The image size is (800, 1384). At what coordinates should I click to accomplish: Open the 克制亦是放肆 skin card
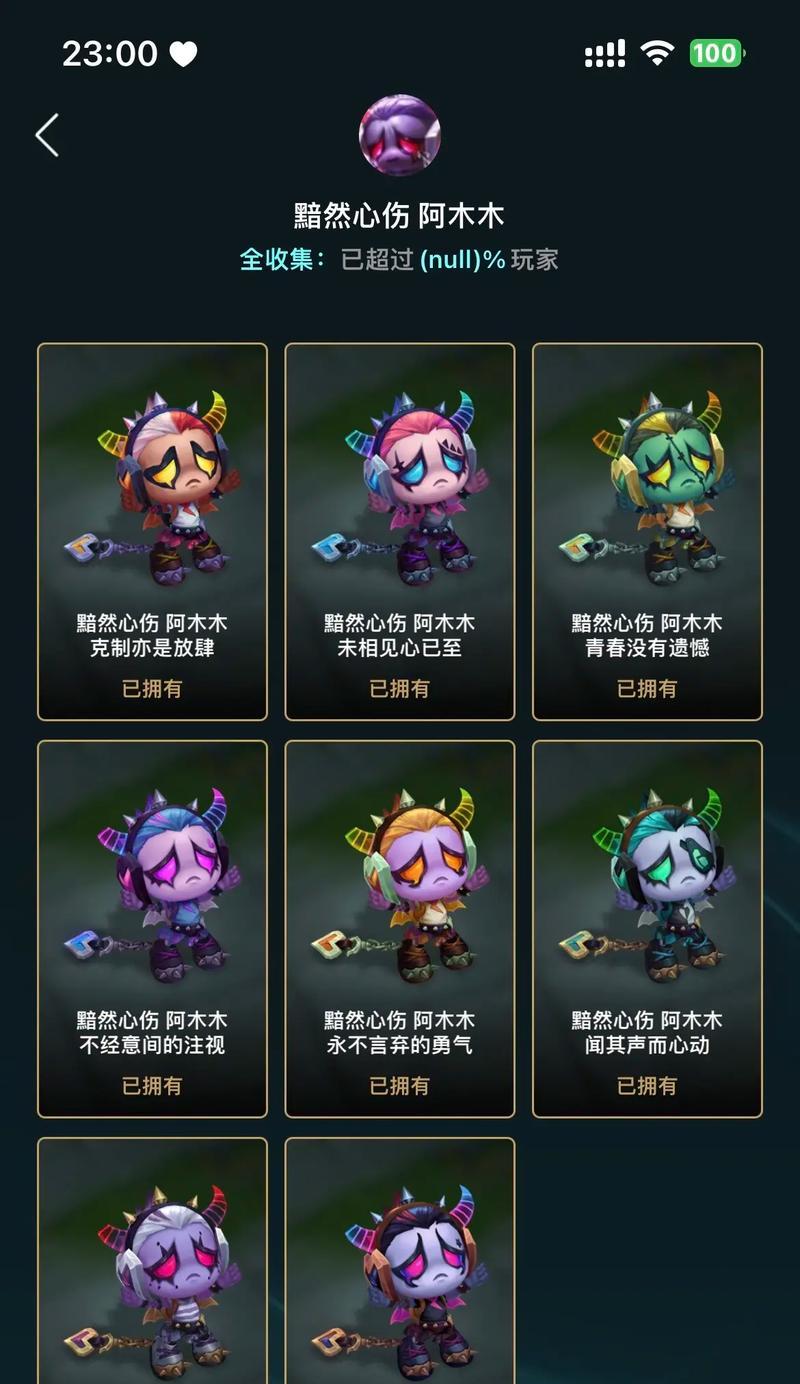click(152, 531)
